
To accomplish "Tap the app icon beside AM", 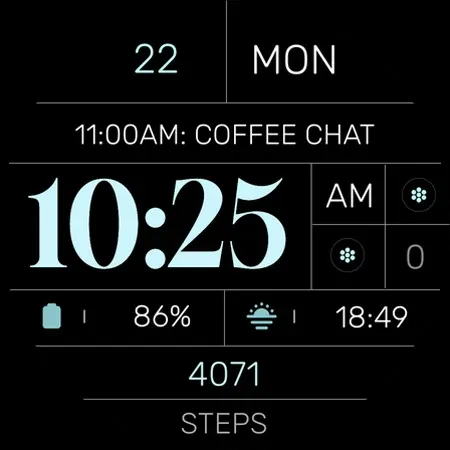I will point(419,195).
